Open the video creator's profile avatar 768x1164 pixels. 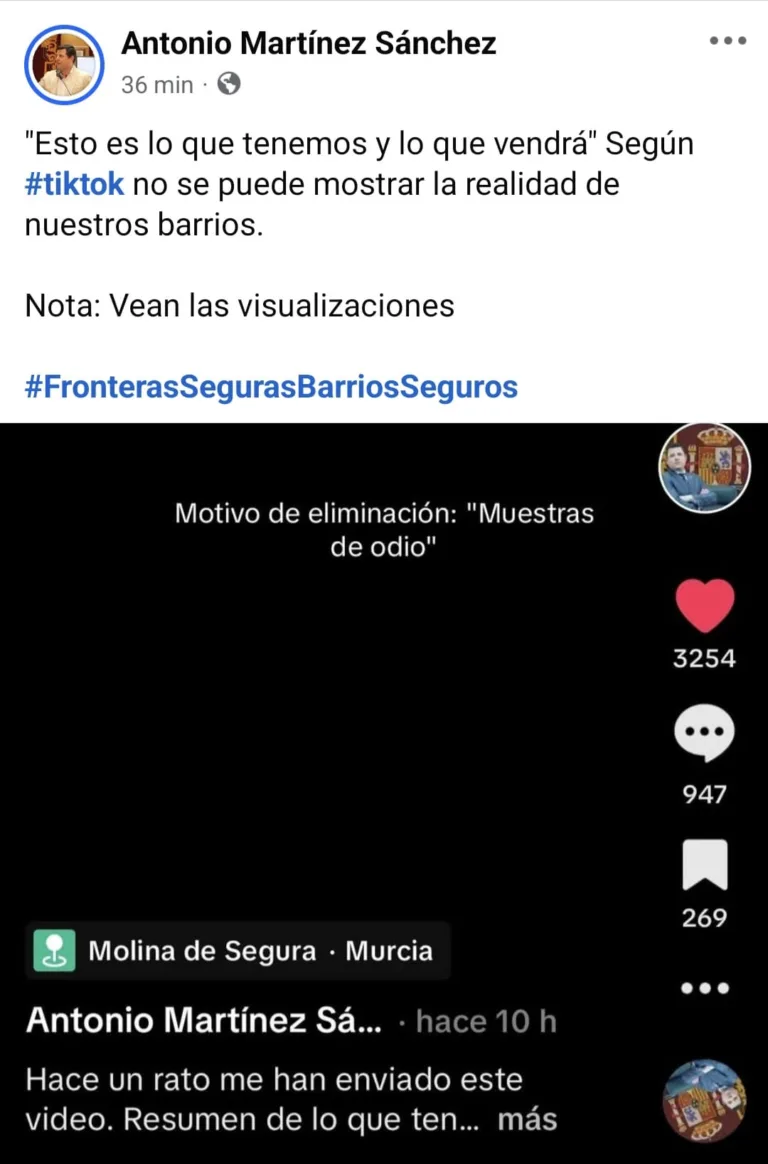click(704, 470)
